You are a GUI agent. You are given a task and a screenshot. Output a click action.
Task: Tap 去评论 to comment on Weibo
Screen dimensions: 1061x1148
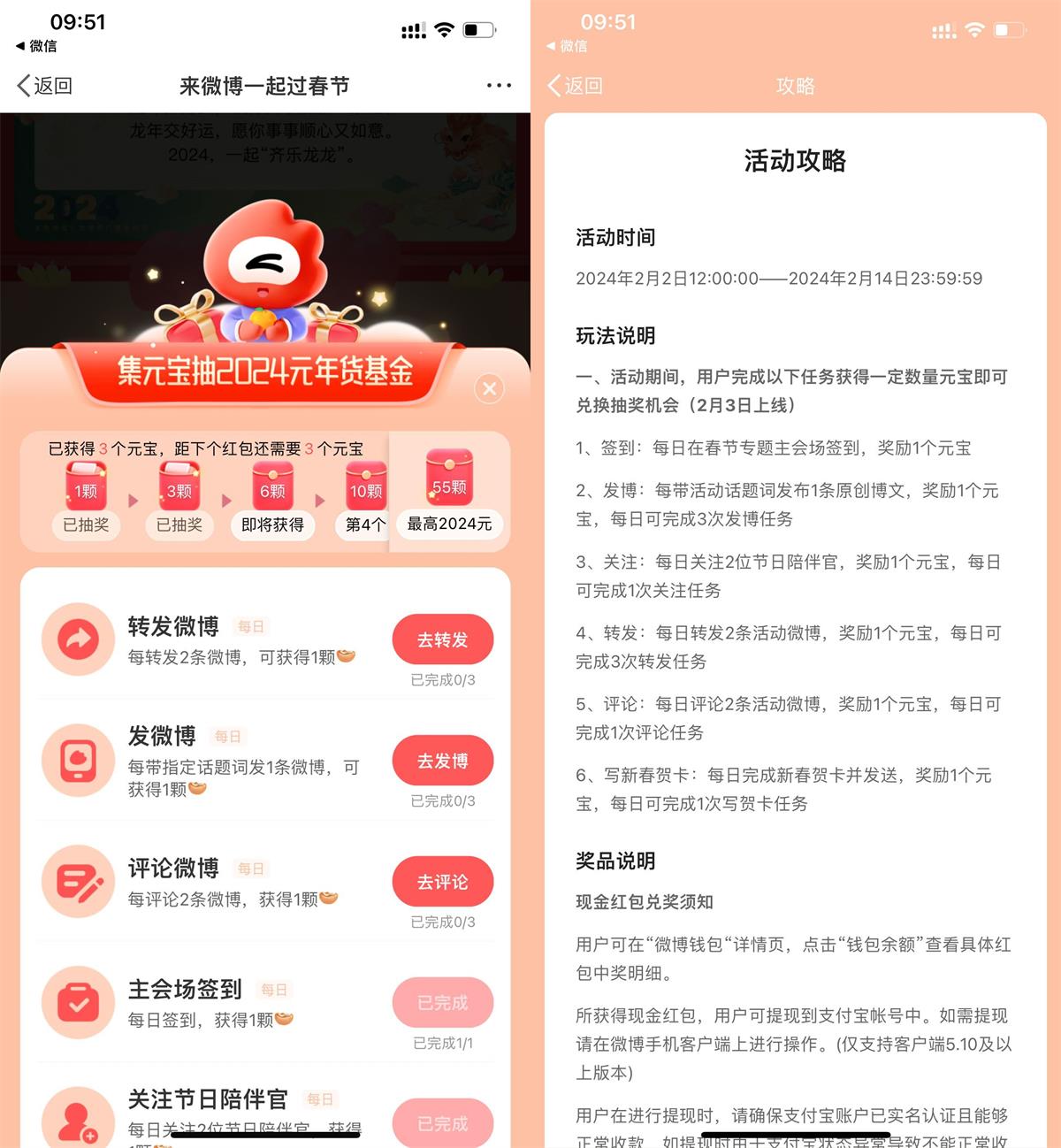click(x=442, y=882)
